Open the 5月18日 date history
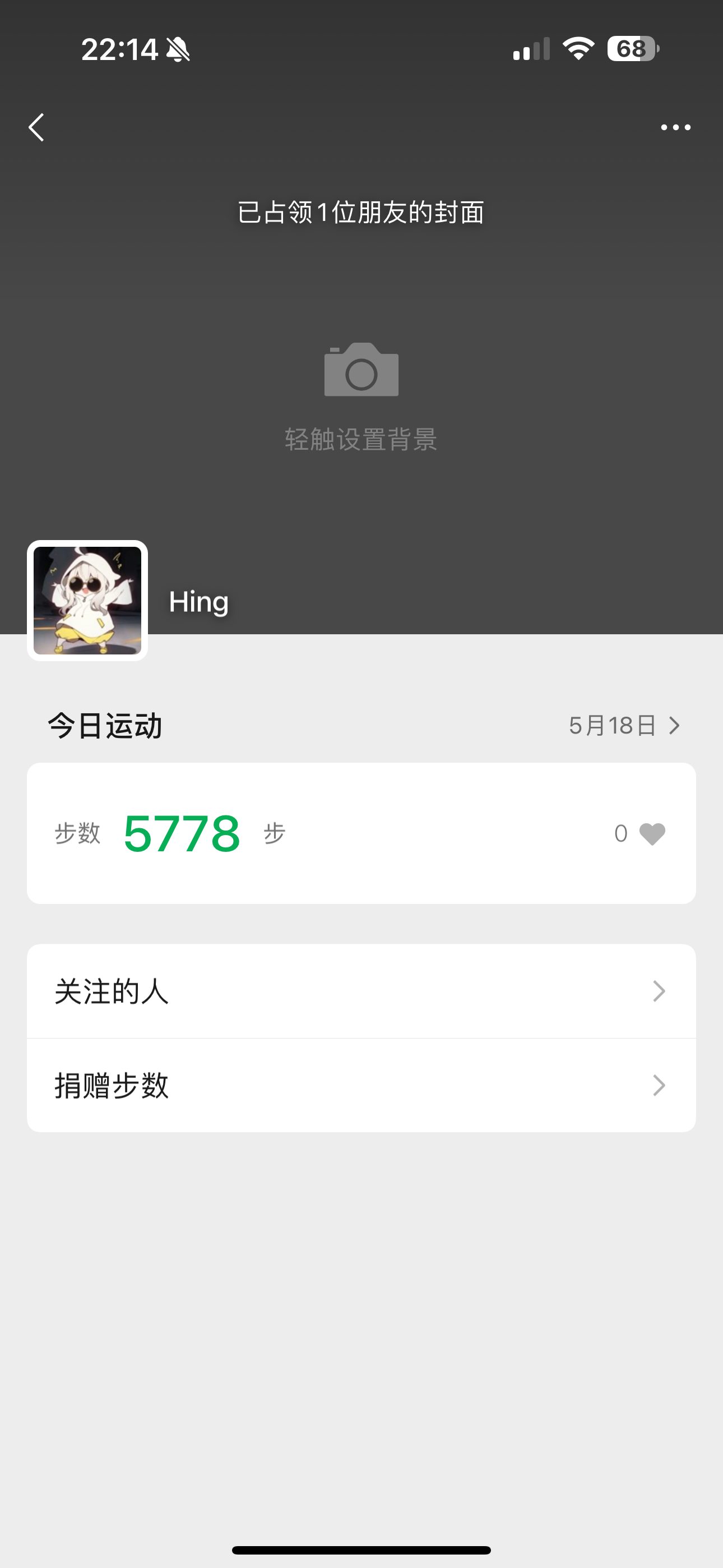This screenshot has width=723, height=1568. tap(624, 726)
